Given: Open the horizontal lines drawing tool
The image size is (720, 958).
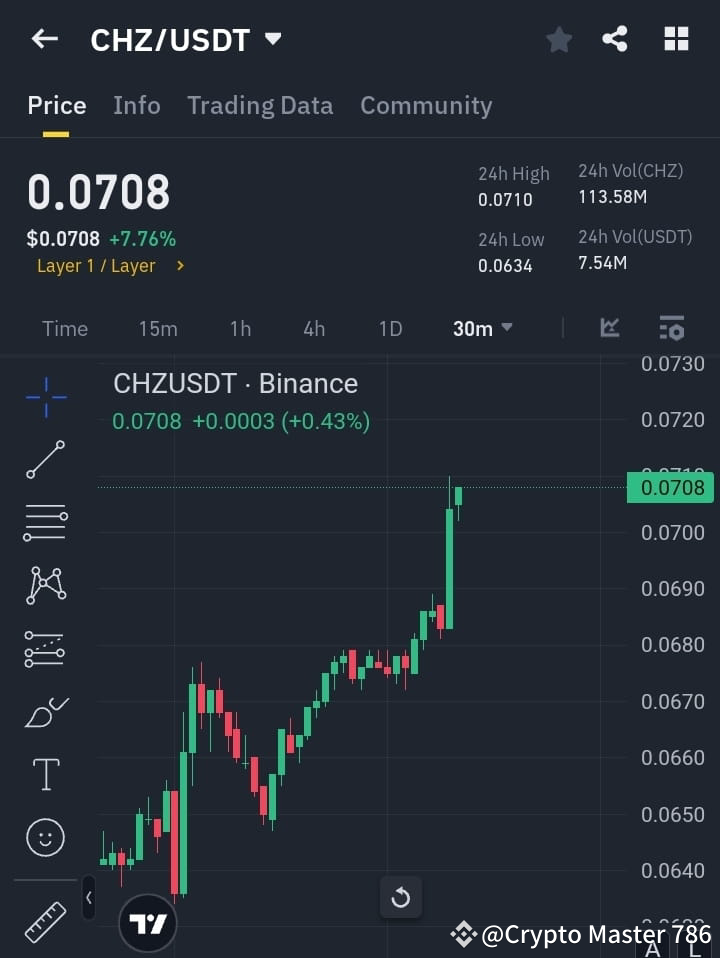Looking at the screenshot, I should tap(44, 523).
